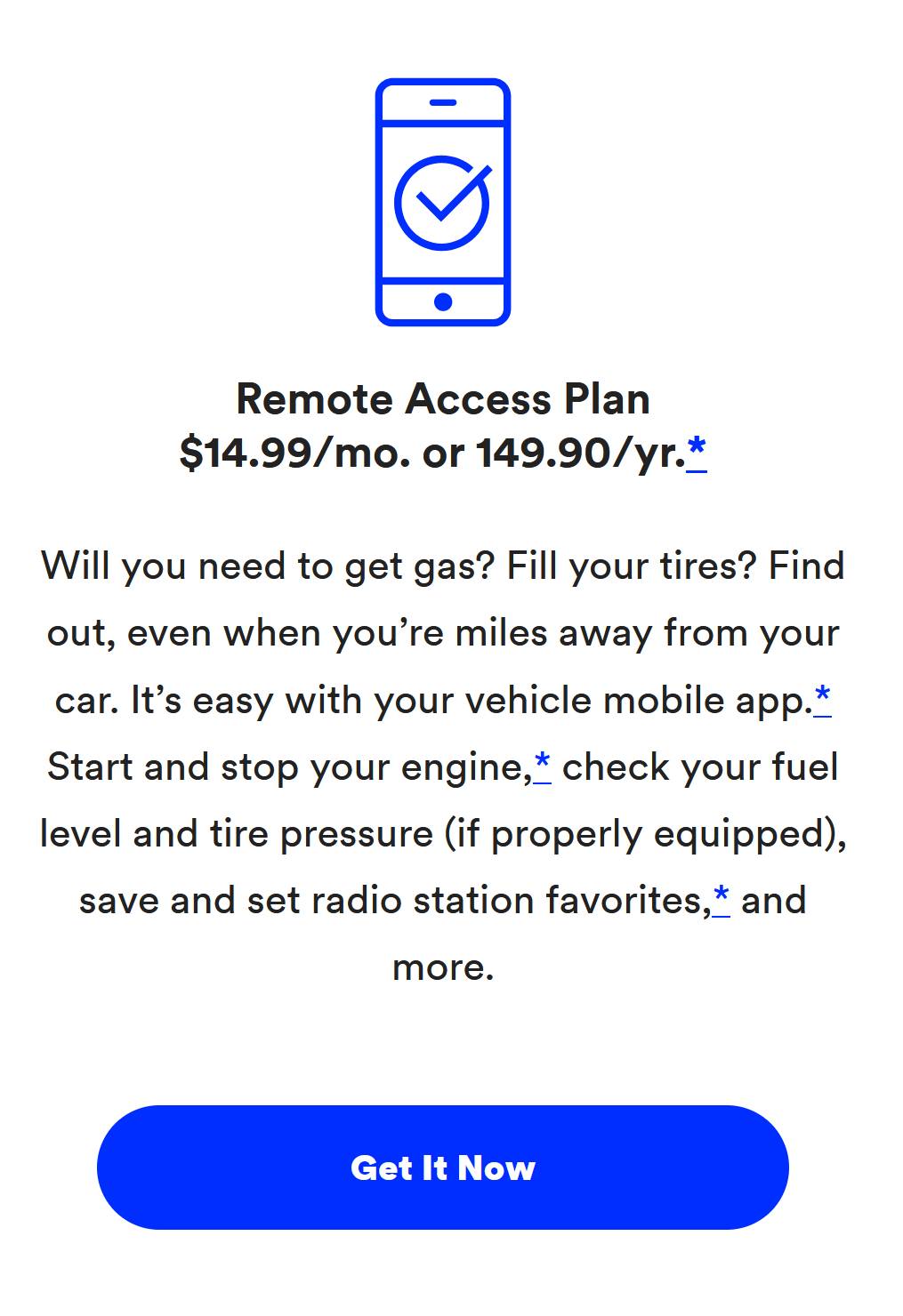Open the footnote asterisk after radio station favorites
The image size is (903, 1316).
click(722, 898)
